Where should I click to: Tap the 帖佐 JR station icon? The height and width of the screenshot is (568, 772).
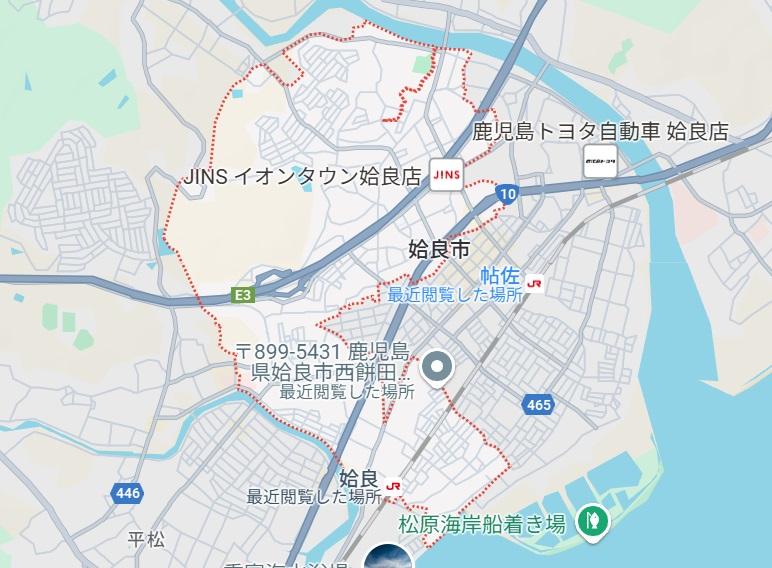[538, 282]
